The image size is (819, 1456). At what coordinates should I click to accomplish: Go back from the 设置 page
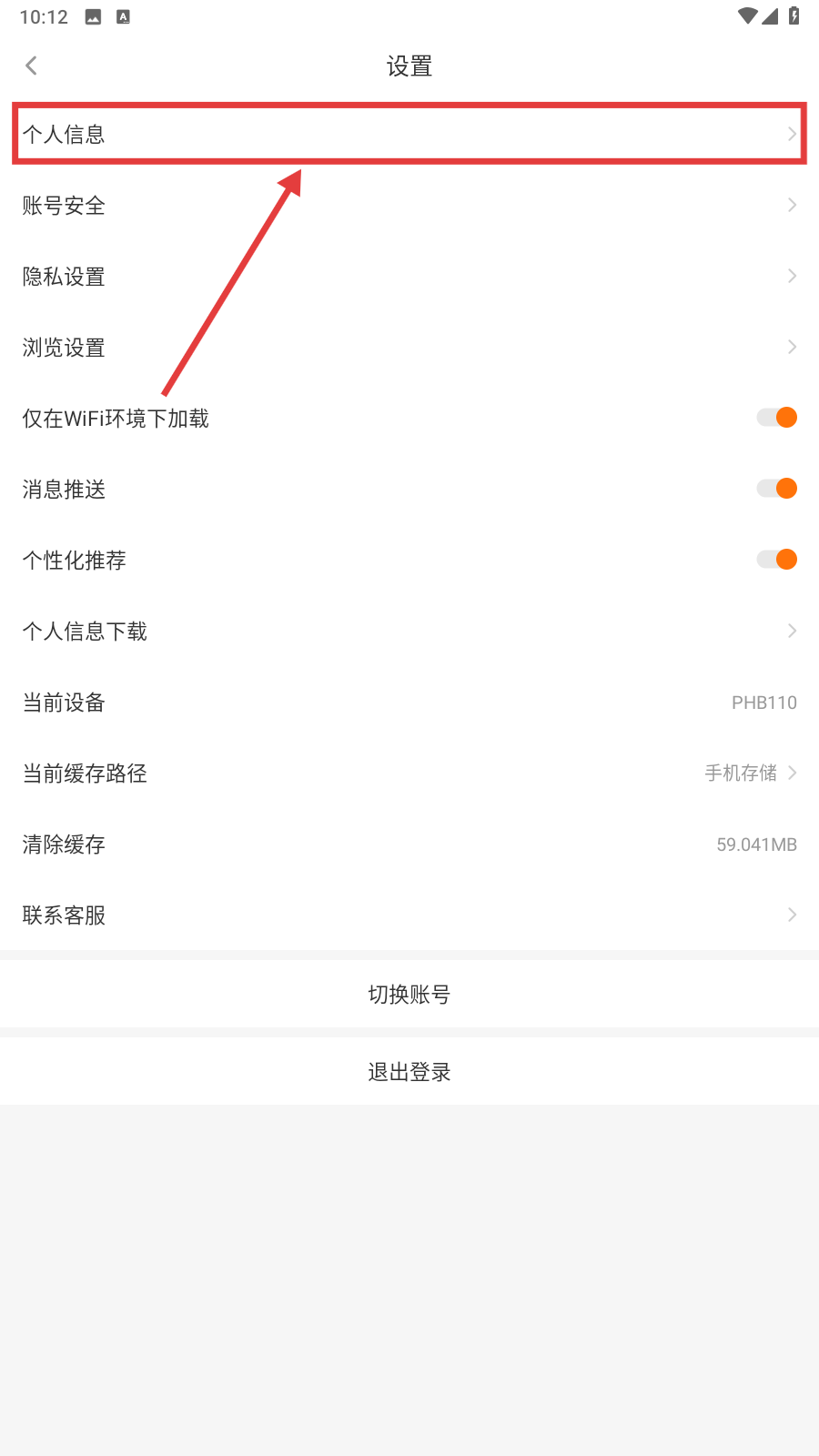pos(32,66)
